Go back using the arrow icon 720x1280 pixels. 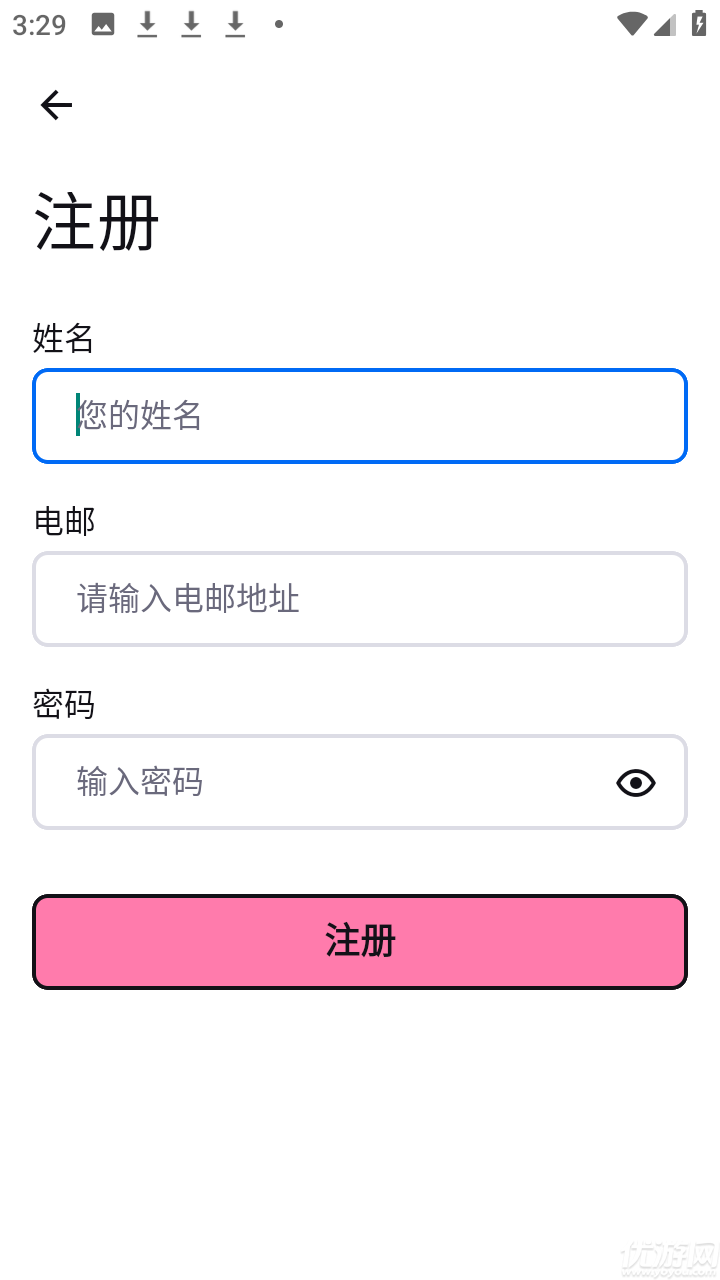tap(56, 105)
